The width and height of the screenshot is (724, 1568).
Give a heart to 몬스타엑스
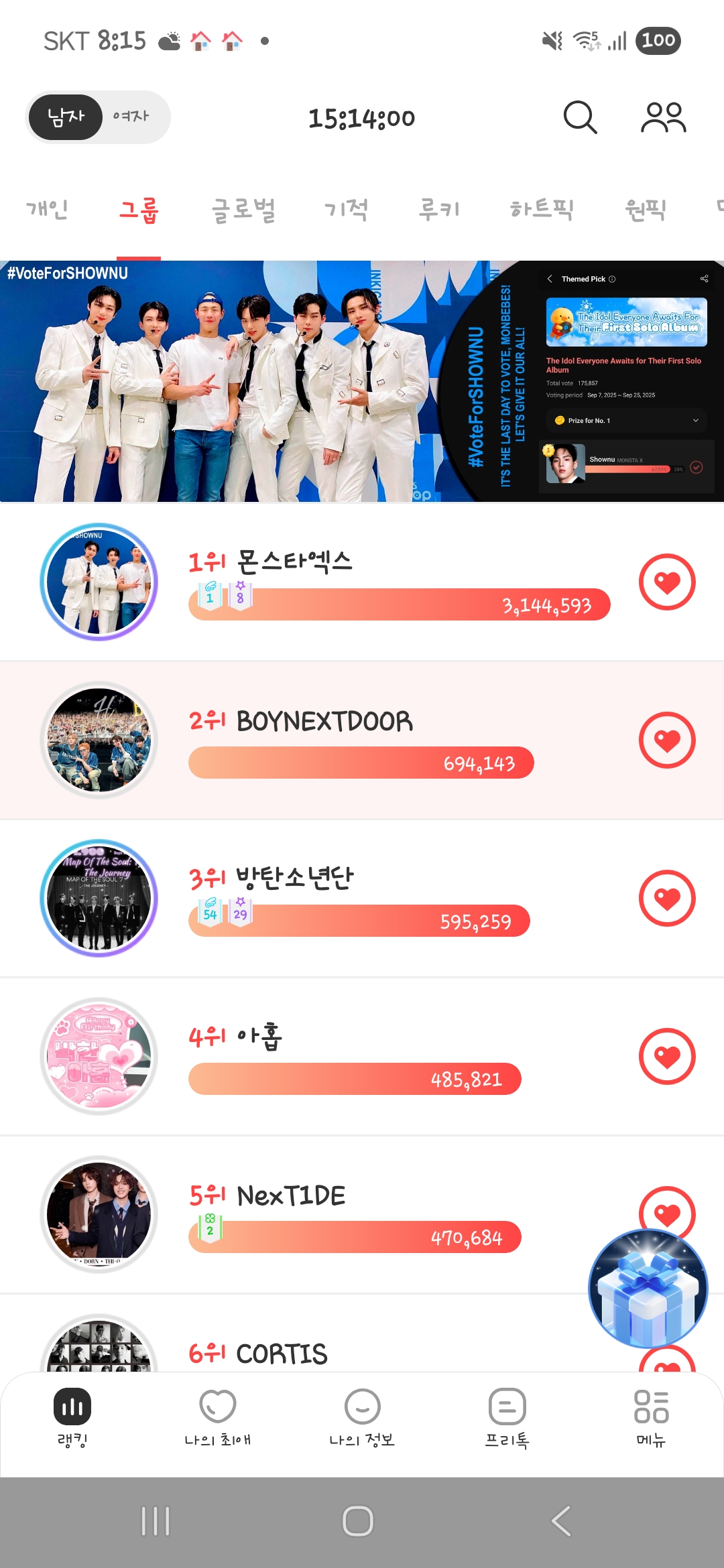[x=666, y=582]
